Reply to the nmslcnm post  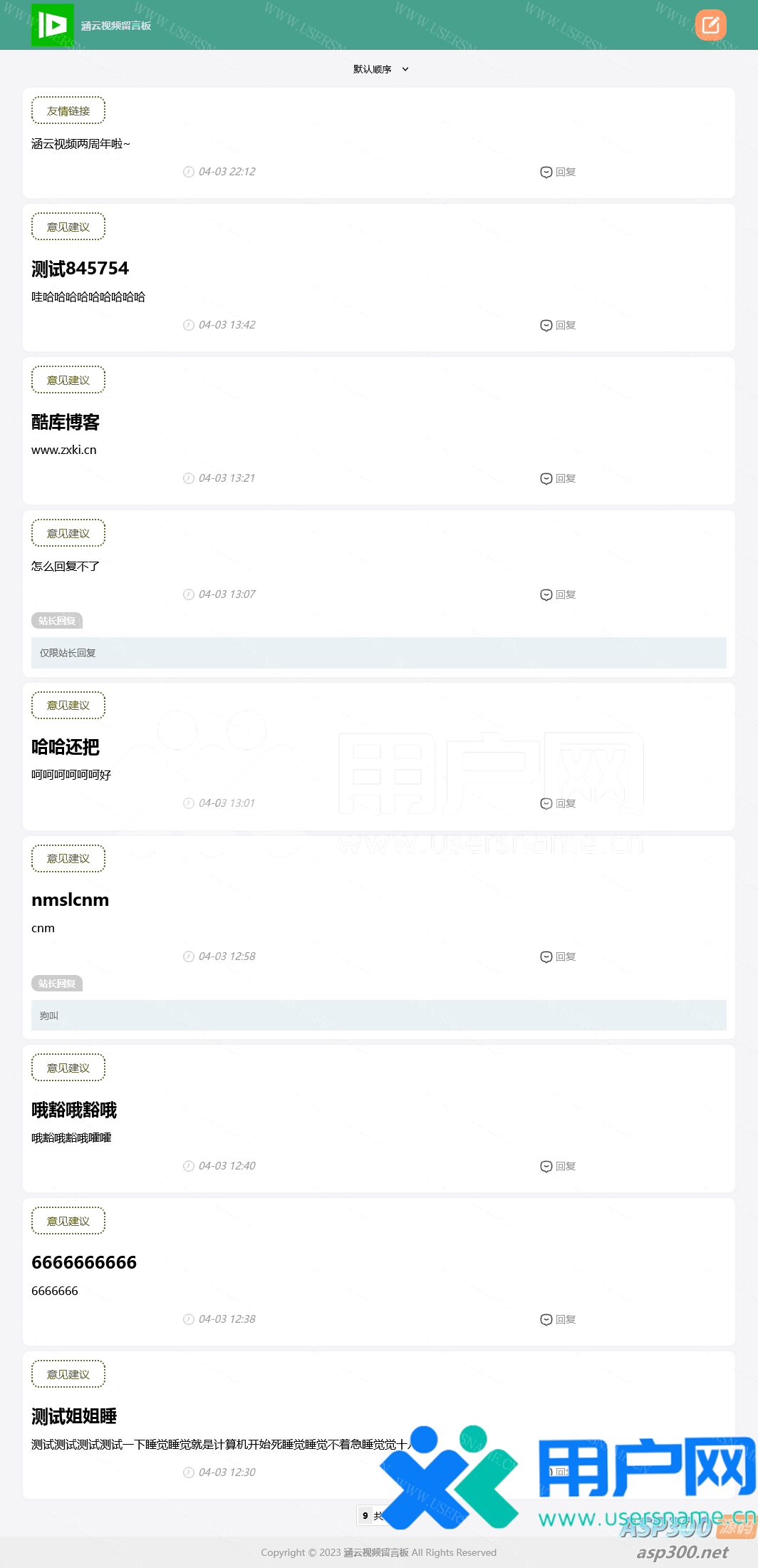click(558, 956)
